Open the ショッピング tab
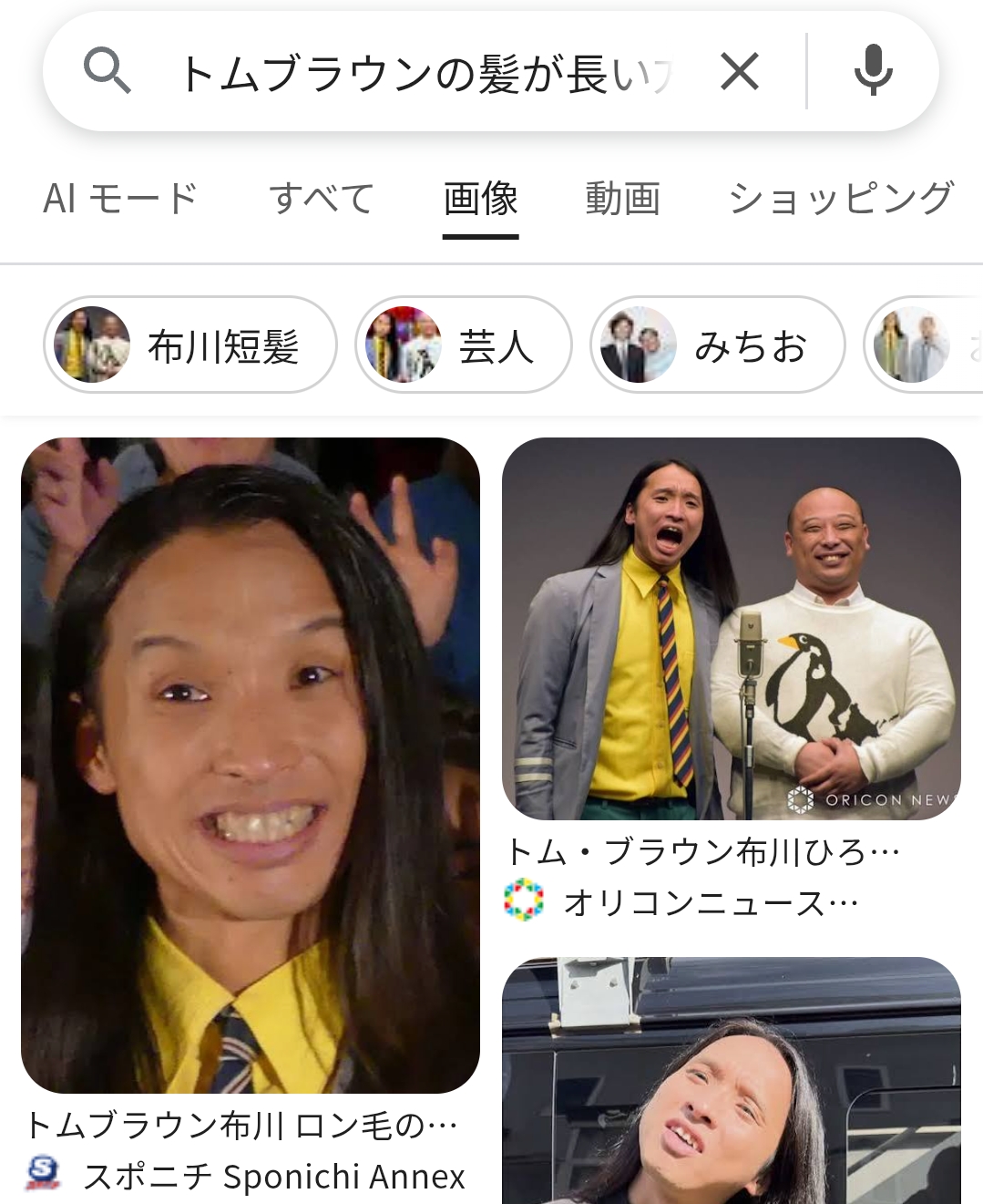This screenshot has height=1204, width=983. click(841, 199)
